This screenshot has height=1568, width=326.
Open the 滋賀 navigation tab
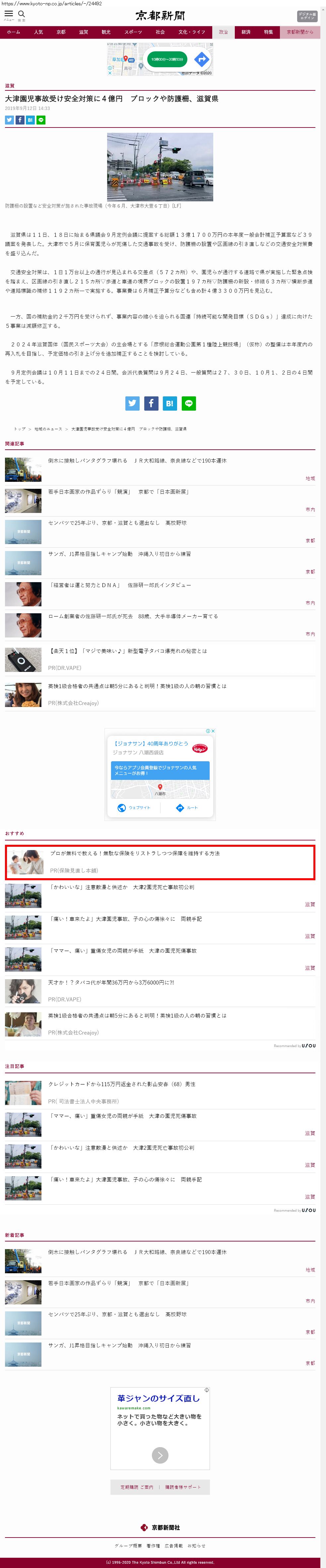pyautogui.click(x=84, y=32)
